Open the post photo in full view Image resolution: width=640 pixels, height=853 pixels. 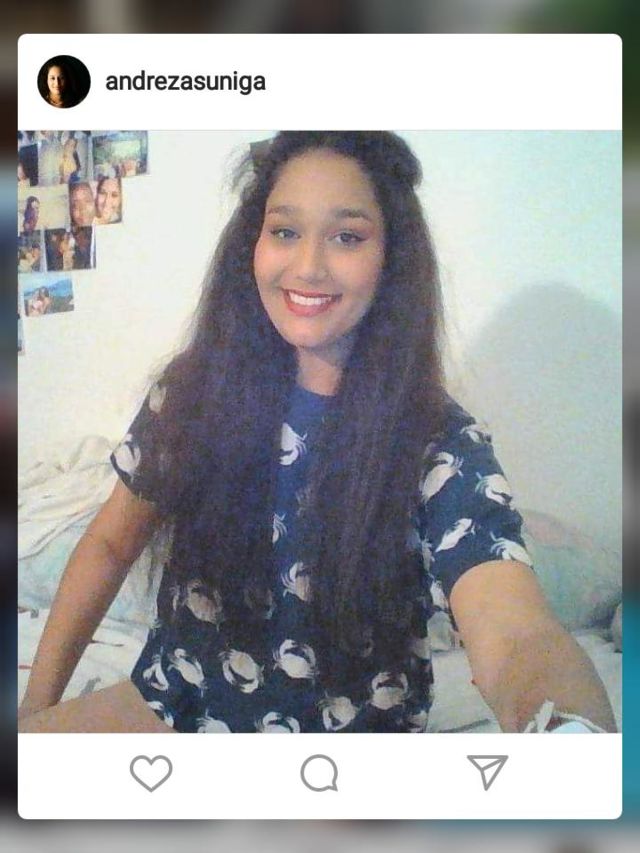(320, 432)
